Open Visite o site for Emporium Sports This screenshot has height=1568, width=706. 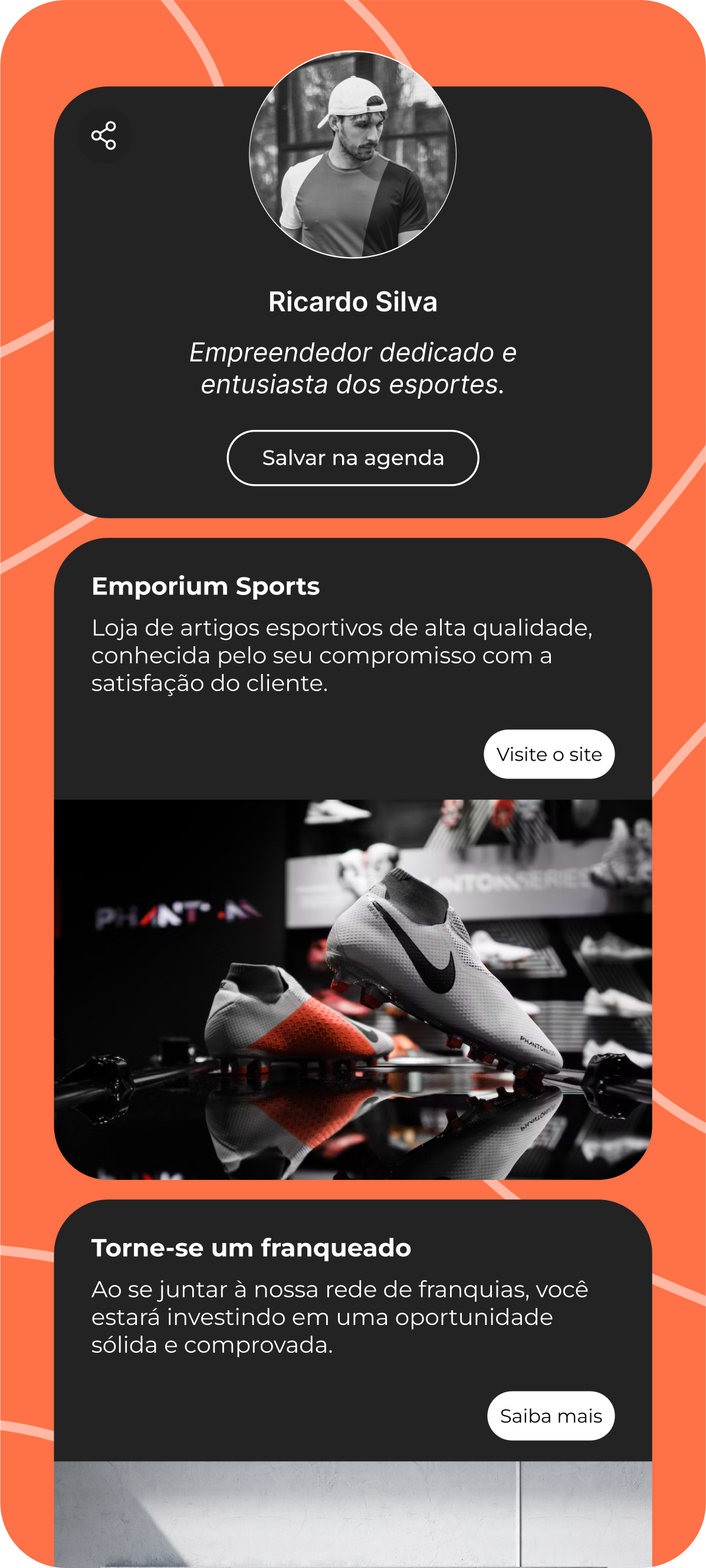click(x=549, y=754)
